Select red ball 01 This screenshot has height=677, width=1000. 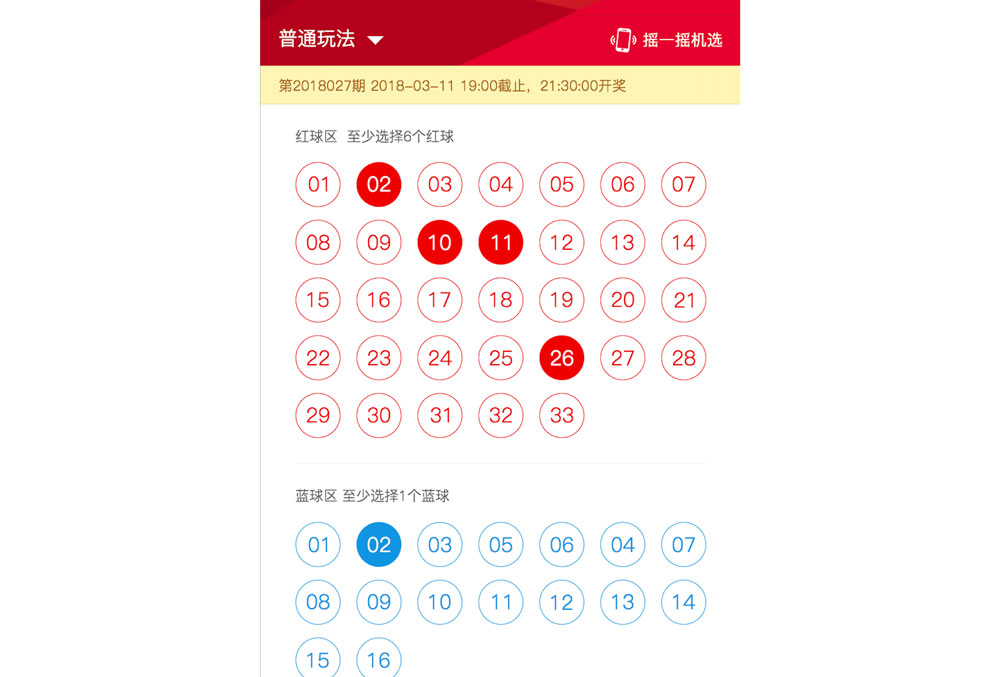click(318, 185)
